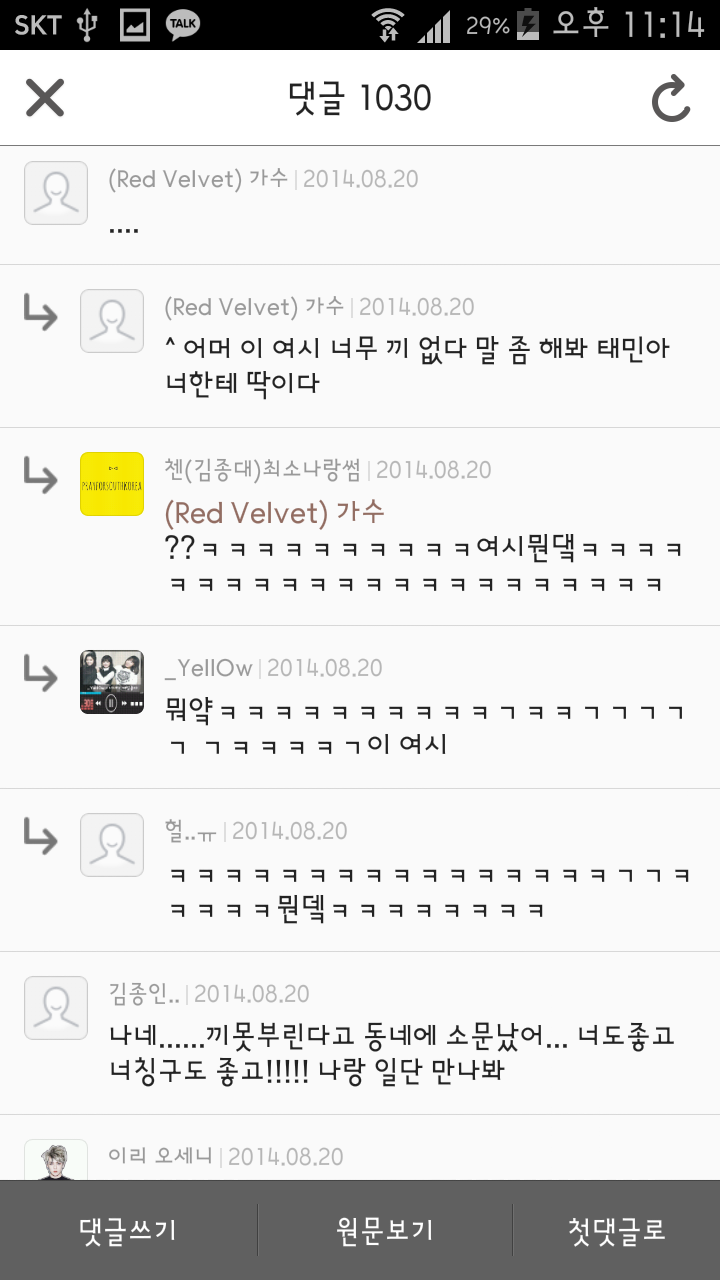Jump to first comment via 첫댓글로

pos(616,1230)
